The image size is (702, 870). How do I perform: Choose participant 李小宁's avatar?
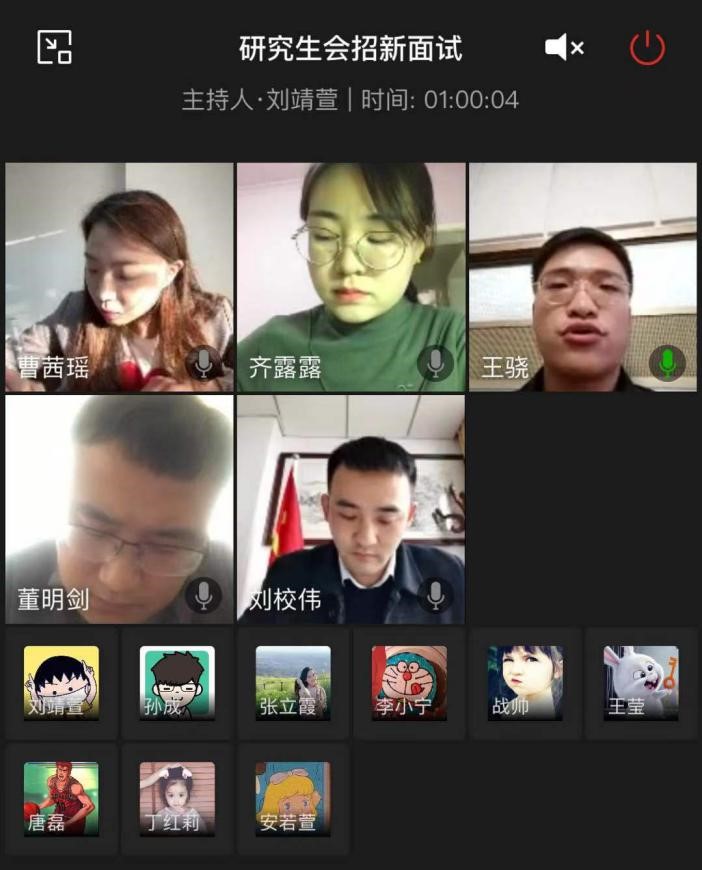pos(409,683)
